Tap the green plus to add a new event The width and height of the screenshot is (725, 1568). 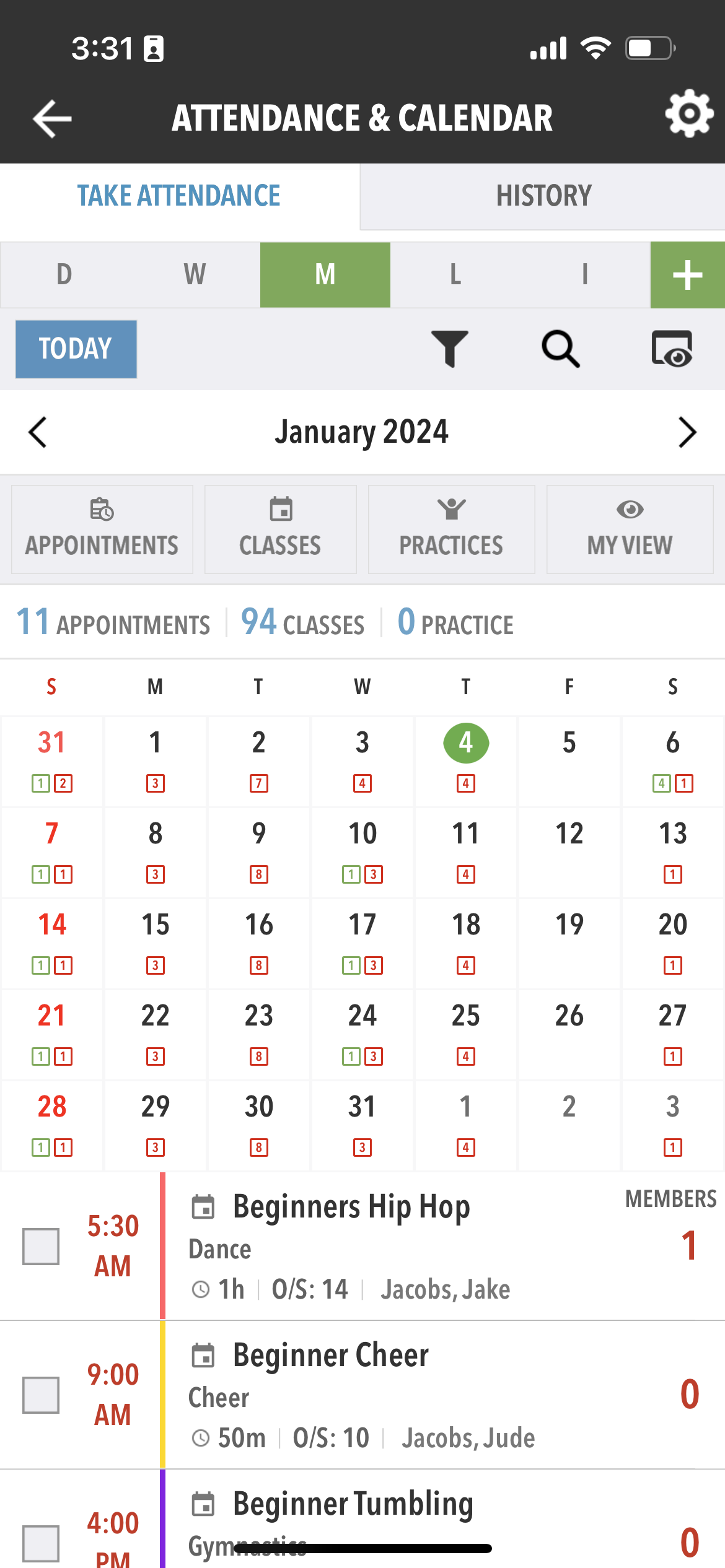tap(687, 275)
